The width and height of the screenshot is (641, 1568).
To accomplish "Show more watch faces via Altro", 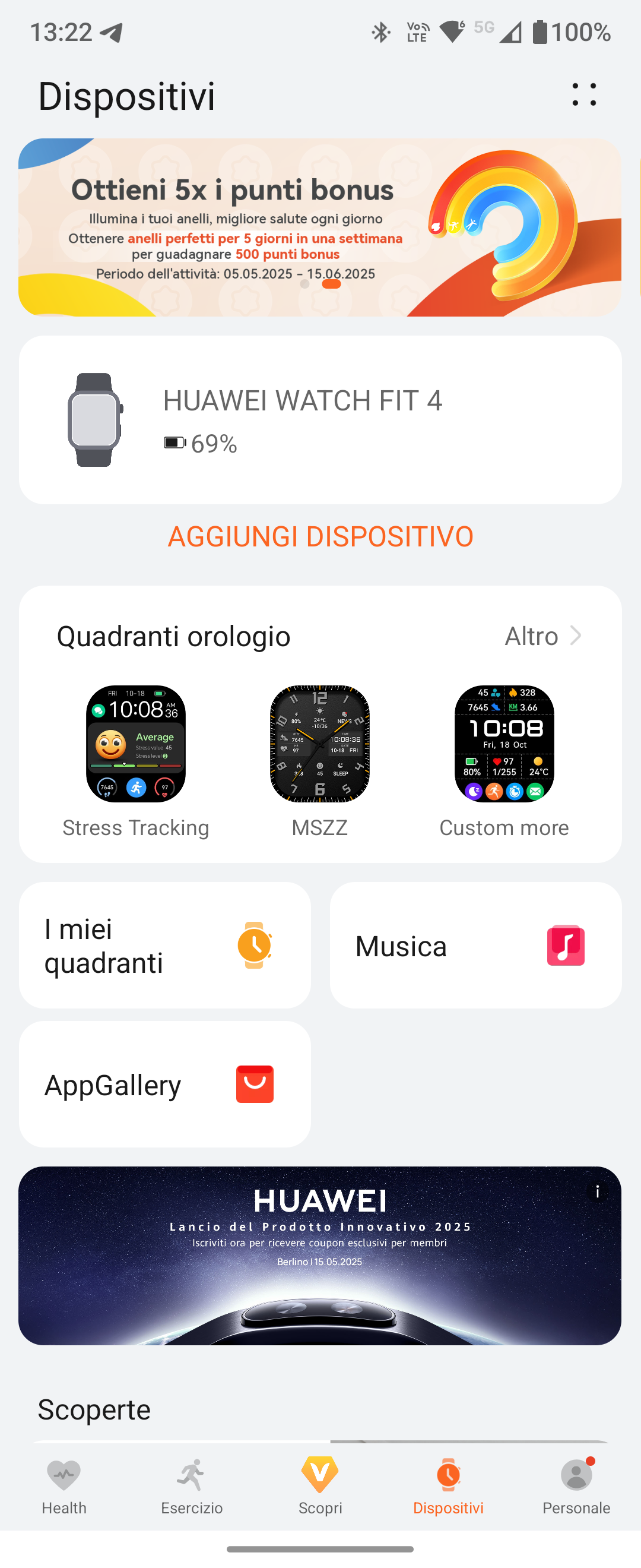I will (542, 636).
